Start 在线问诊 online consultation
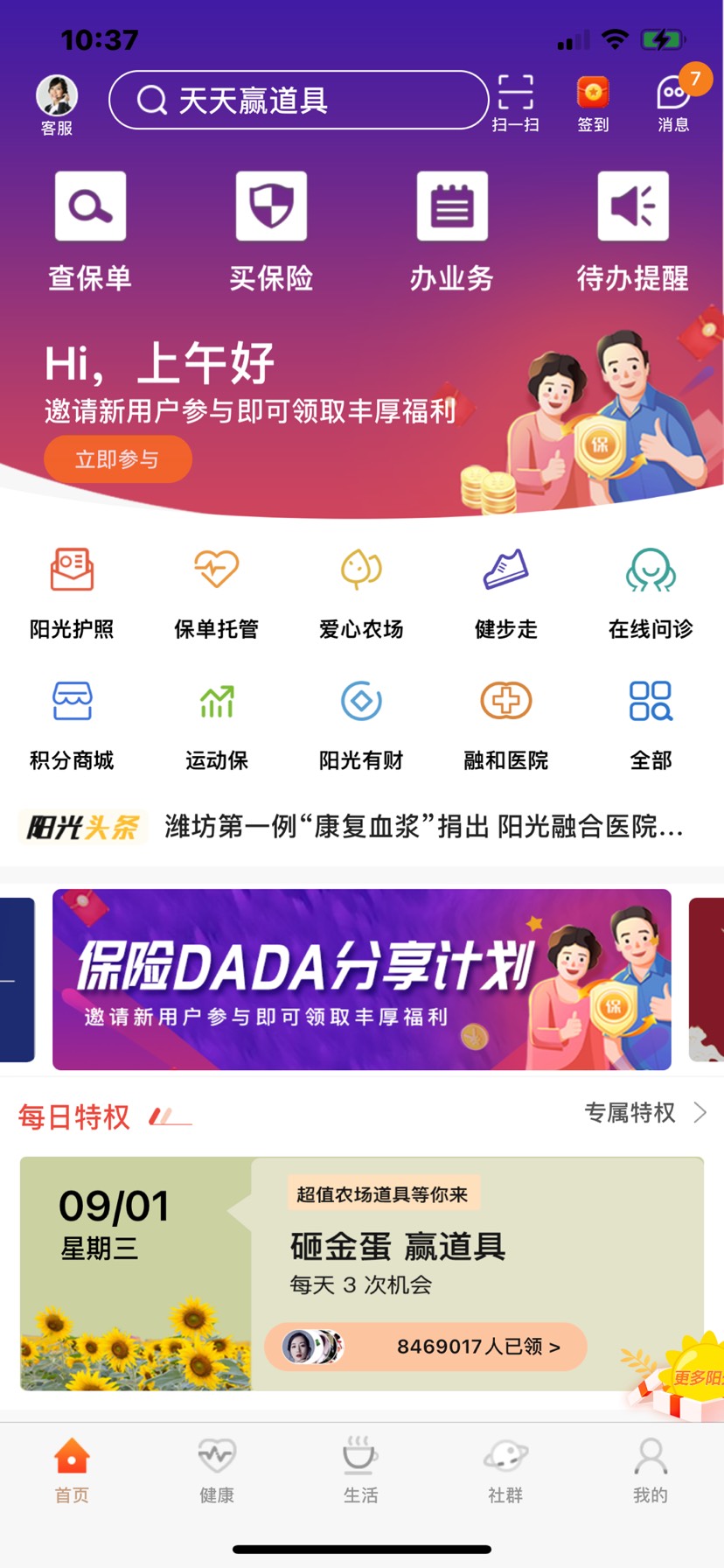Image resolution: width=724 pixels, height=1568 pixels. (x=651, y=591)
